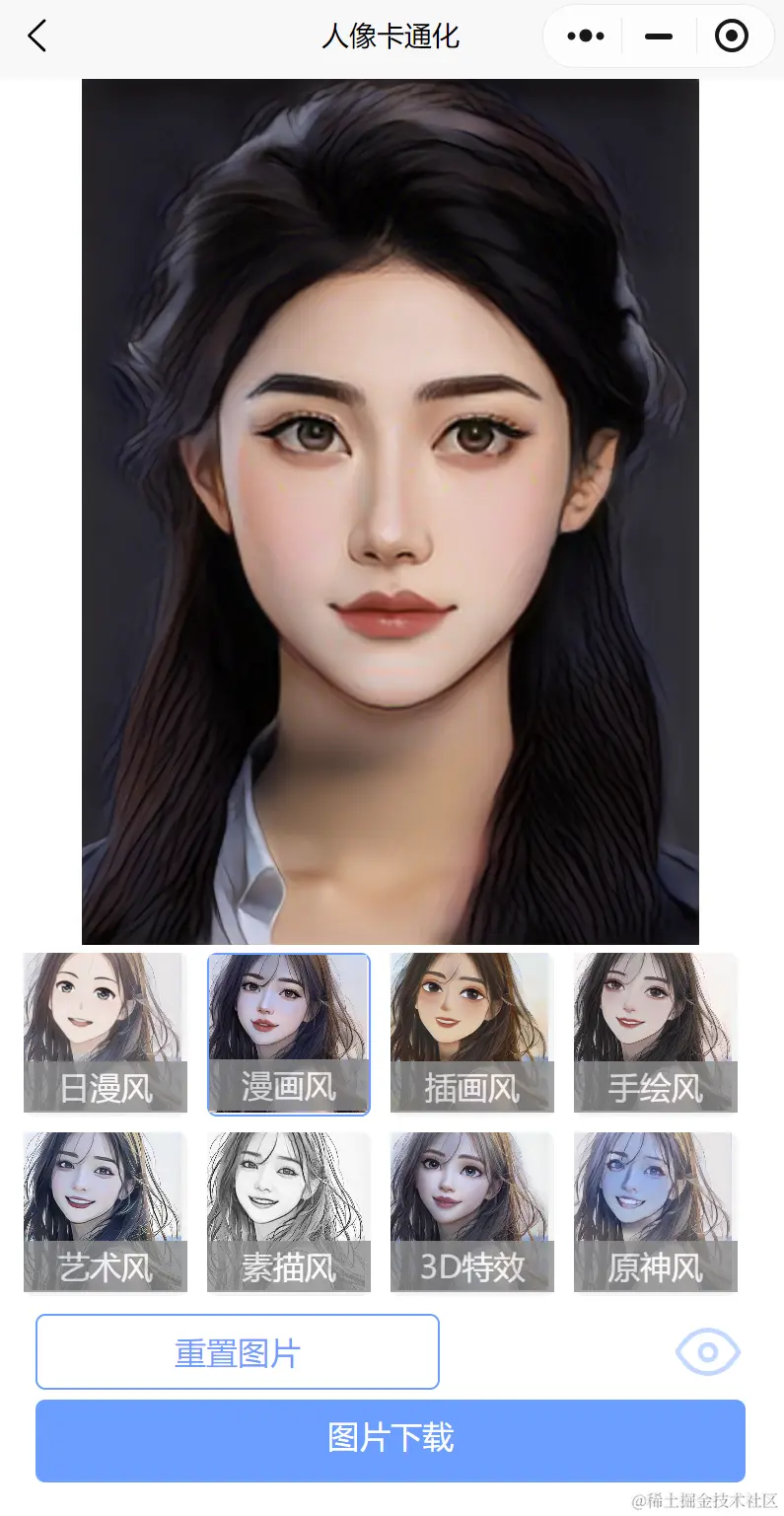Tap 重置图片 to reset the image
Screen dimensions: 784x1516
click(x=238, y=1352)
